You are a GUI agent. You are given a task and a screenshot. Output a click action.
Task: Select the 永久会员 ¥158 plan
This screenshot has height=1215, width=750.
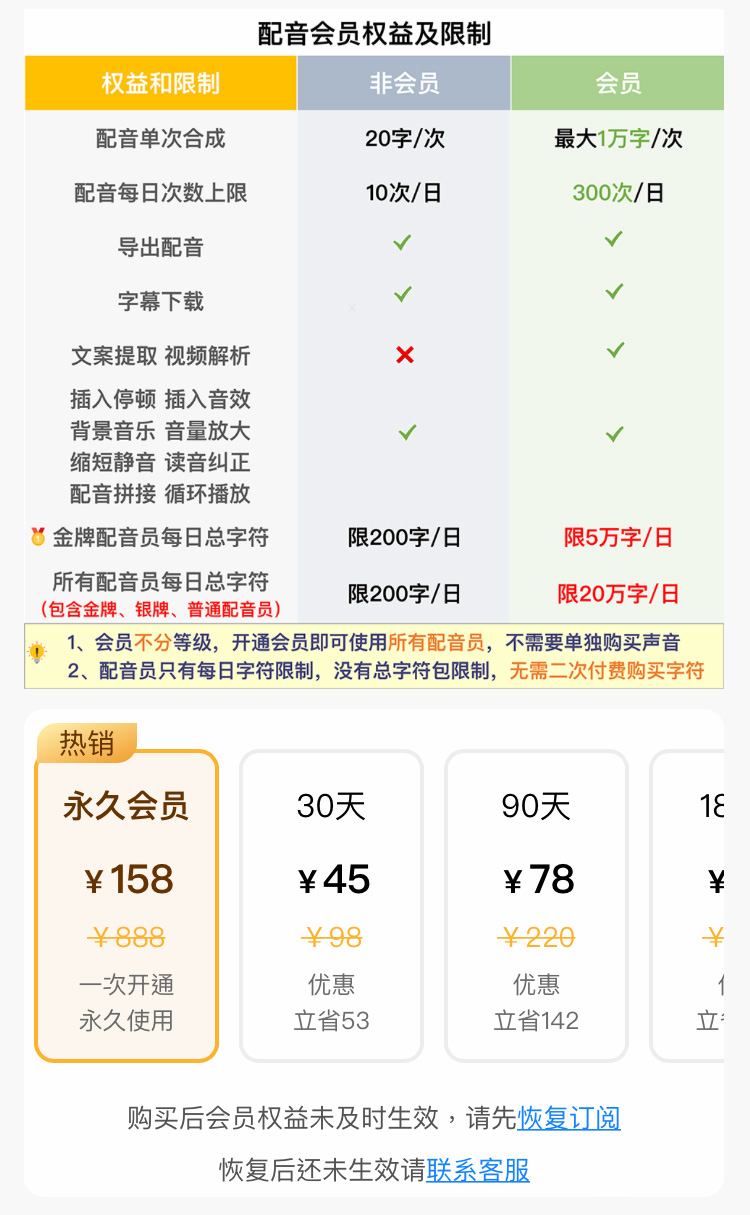[126, 905]
